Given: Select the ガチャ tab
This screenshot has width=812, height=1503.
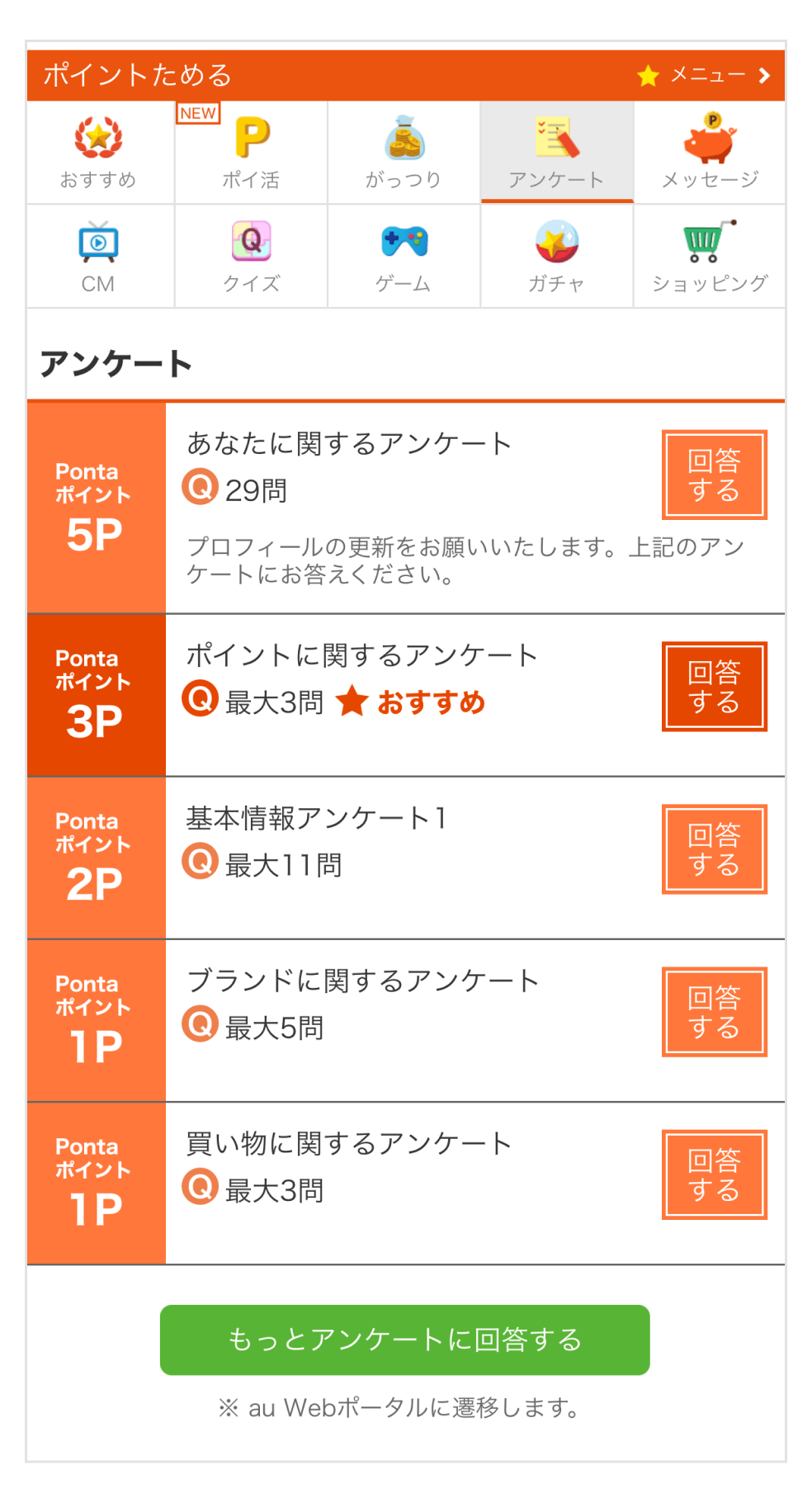Looking at the screenshot, I should point(556,257).
